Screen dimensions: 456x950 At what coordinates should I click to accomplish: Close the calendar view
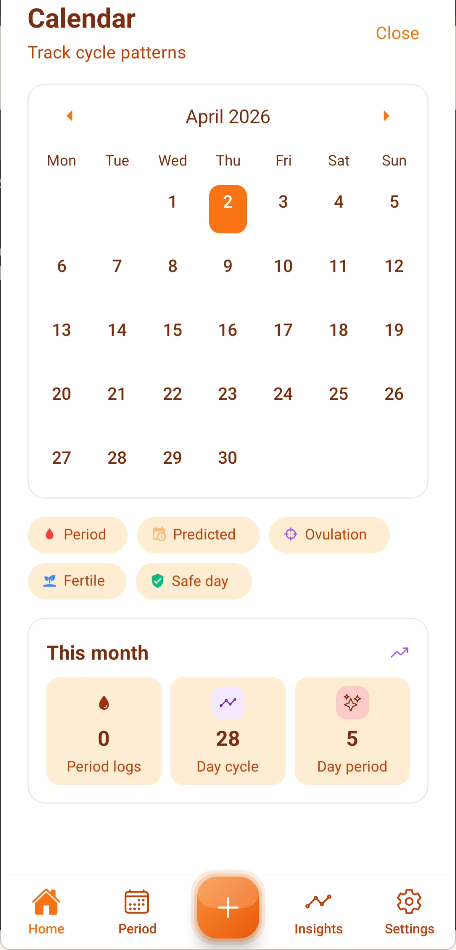pyautogui.click(x=397, y=33)
